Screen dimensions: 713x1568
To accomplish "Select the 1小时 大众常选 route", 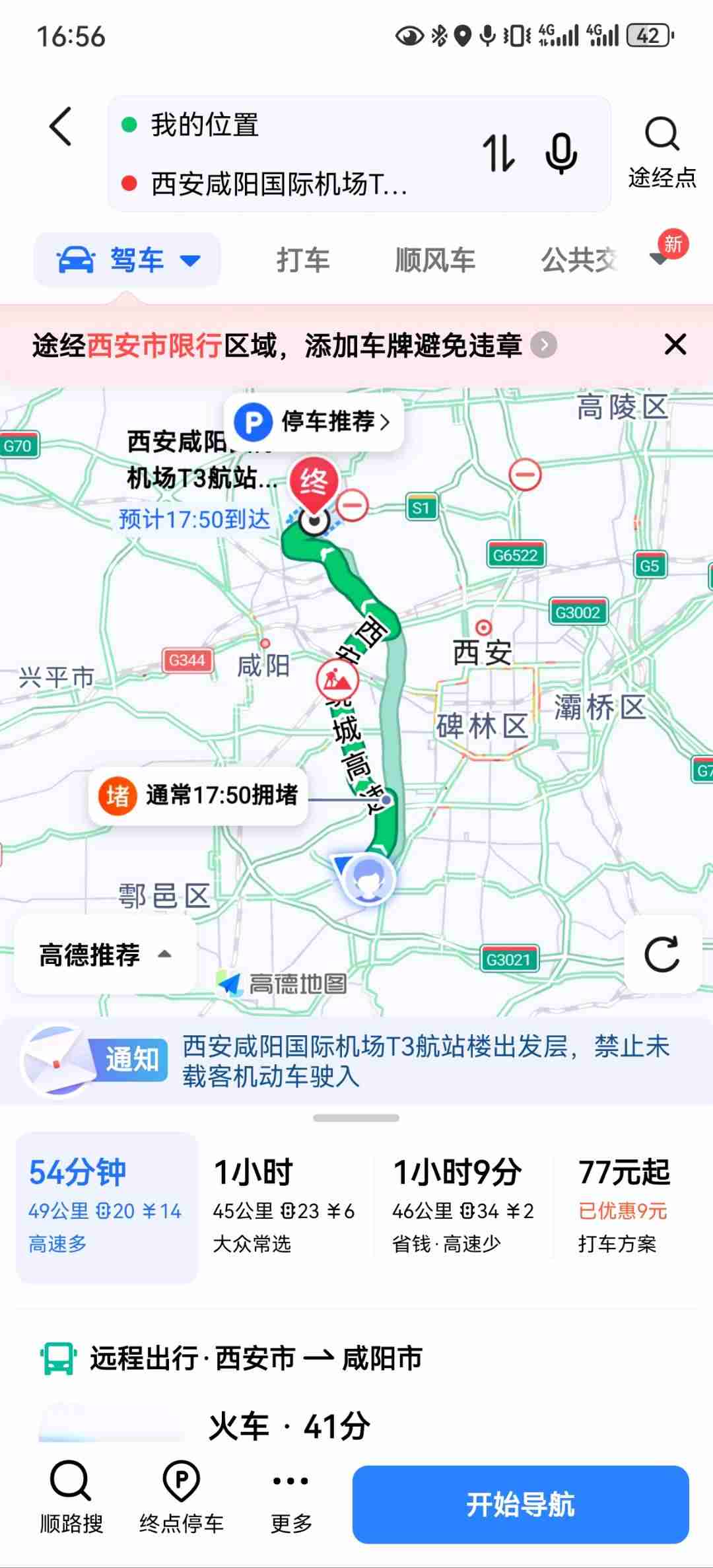I will [284, 1208].
